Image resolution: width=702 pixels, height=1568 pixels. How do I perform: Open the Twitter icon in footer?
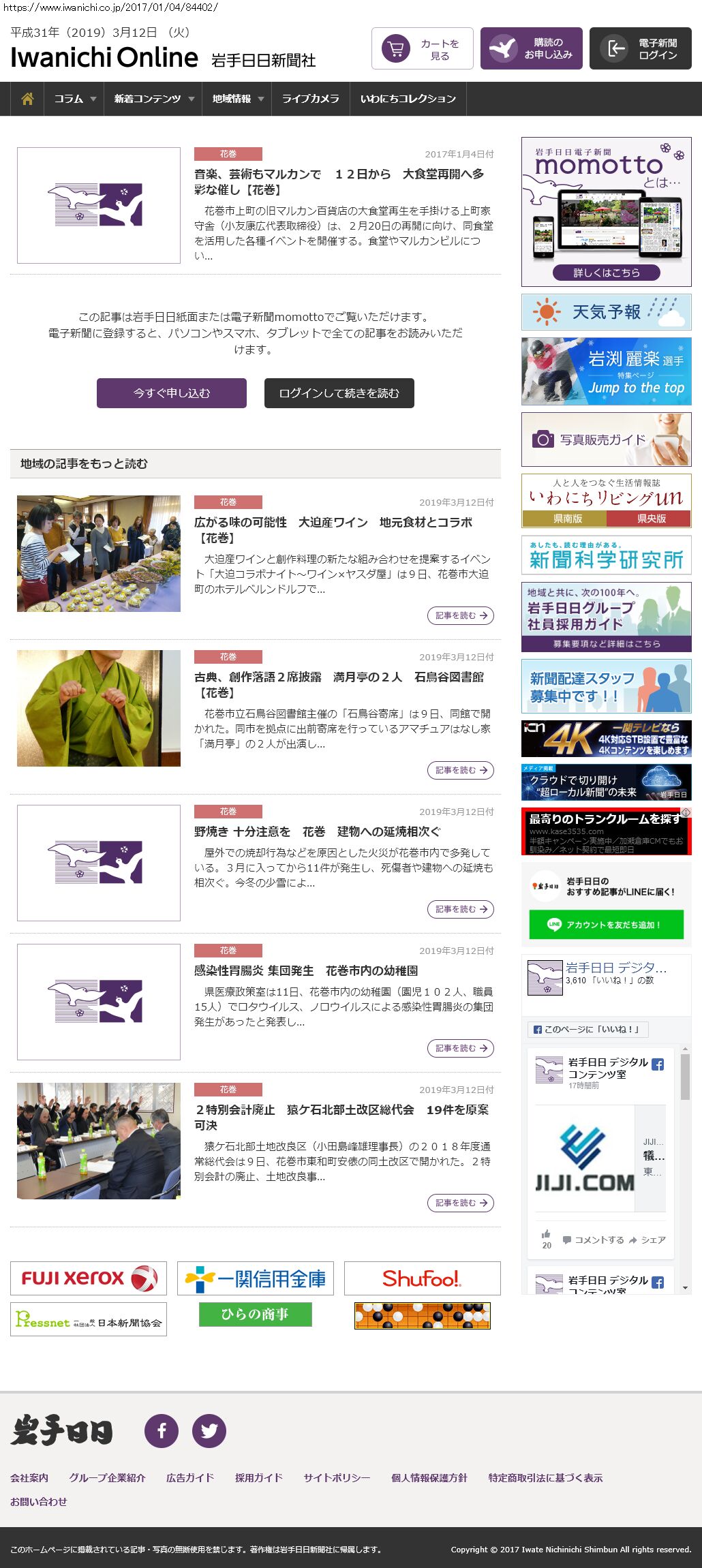[x=209, y=1430]
